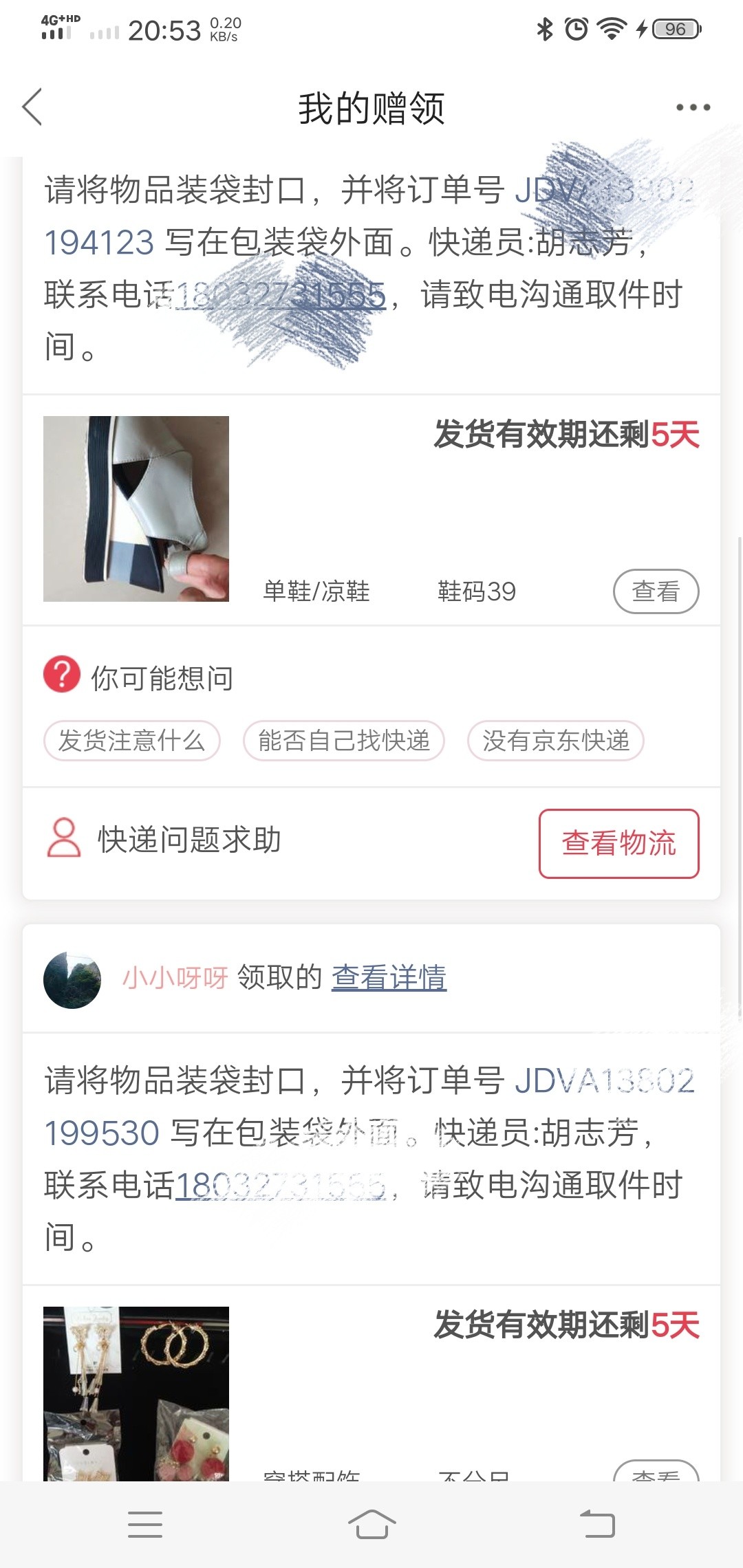Select 能否自己找快递 question chip
The height and width of the screenshot is (1568, 743).
pyautogui.click(x=343, y=741)
